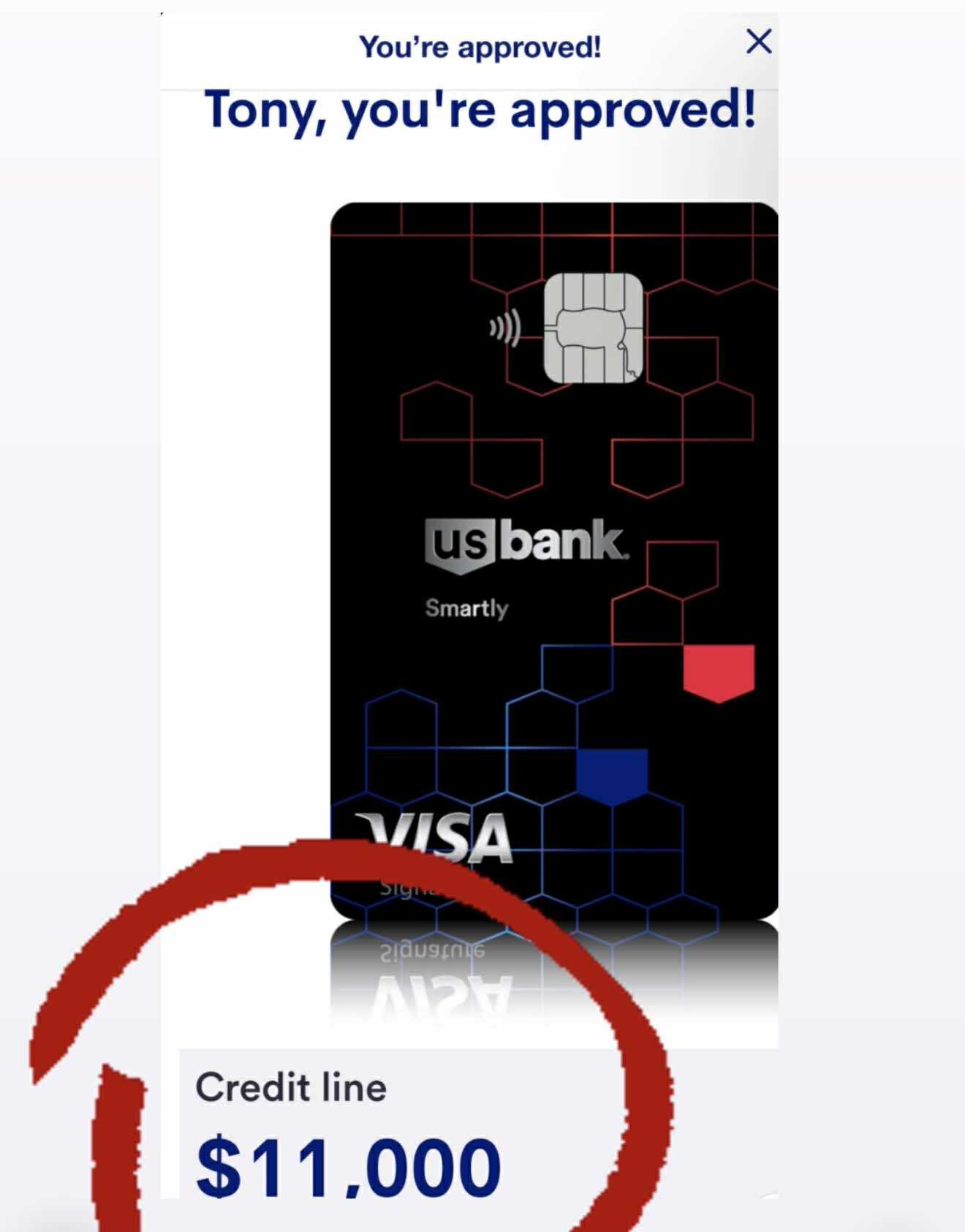Close the You're approved dialog
Screen dimensions: 965x1232
pos(759,42)
